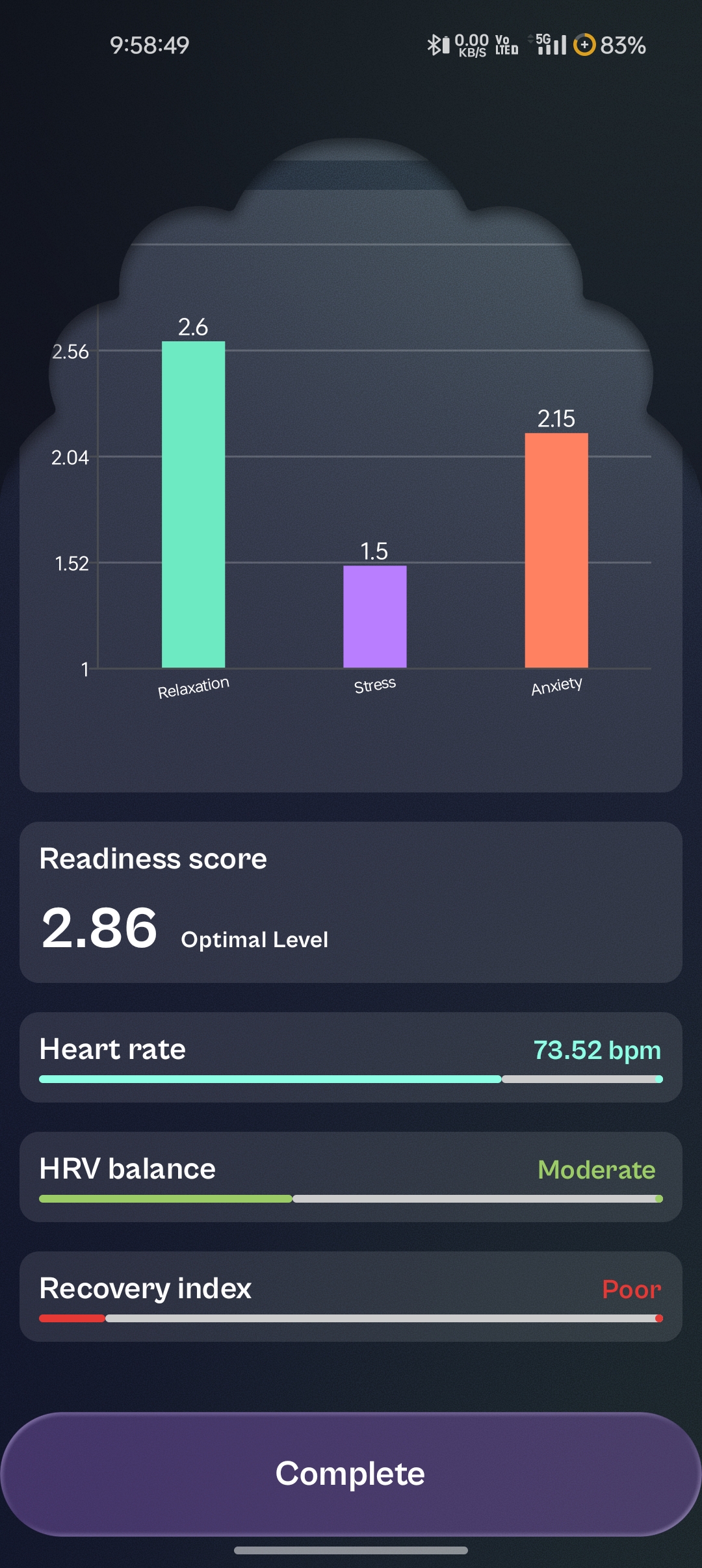This screenshot has height=1568, width=702.
Task: Tap the Complete button
Action: (x=350, y=1474)
